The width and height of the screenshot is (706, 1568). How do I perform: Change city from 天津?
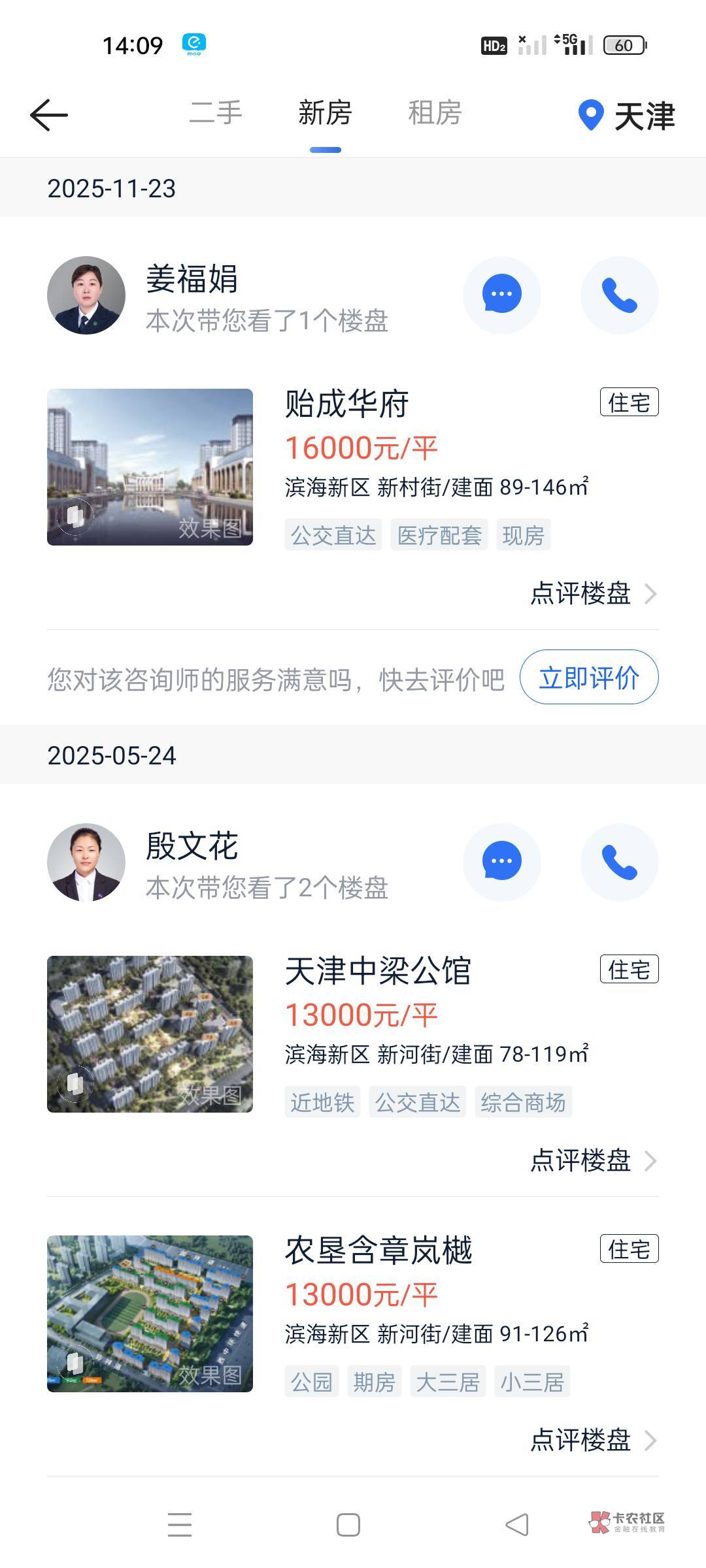626,116
